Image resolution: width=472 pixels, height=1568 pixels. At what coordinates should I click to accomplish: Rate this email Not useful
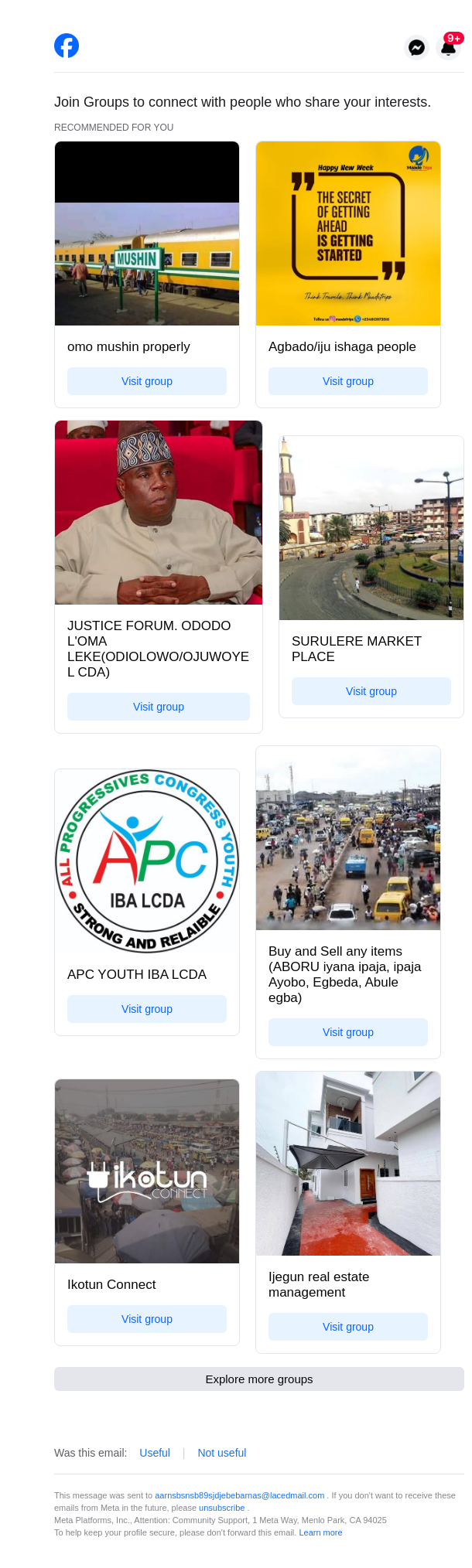[222, 1453]
